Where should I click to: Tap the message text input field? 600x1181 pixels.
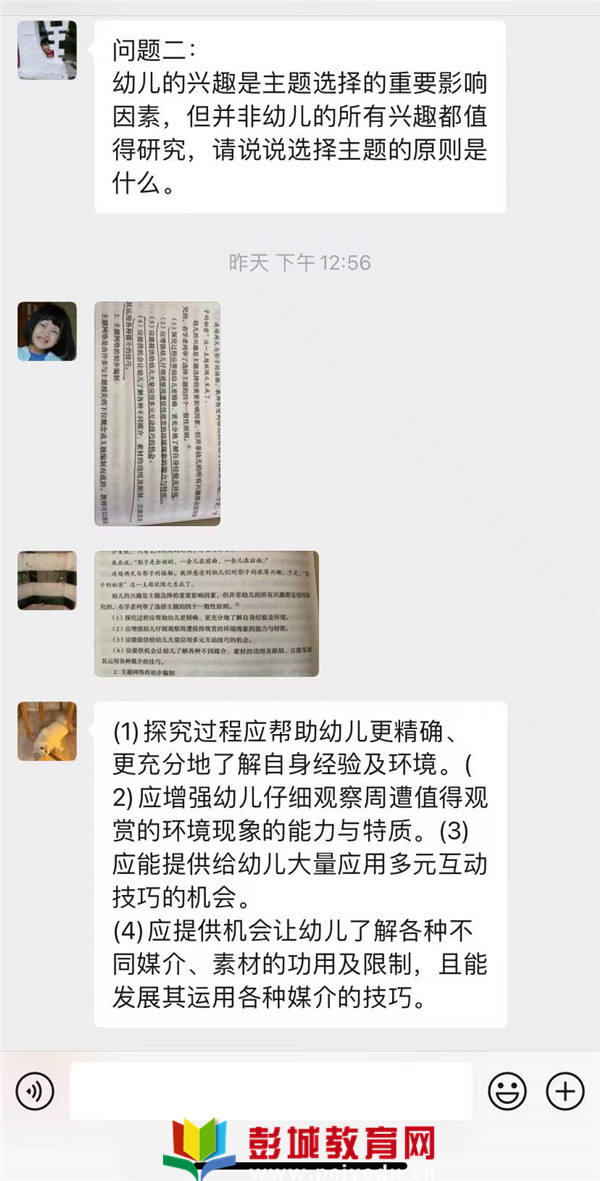click(x=270, y=1090)
